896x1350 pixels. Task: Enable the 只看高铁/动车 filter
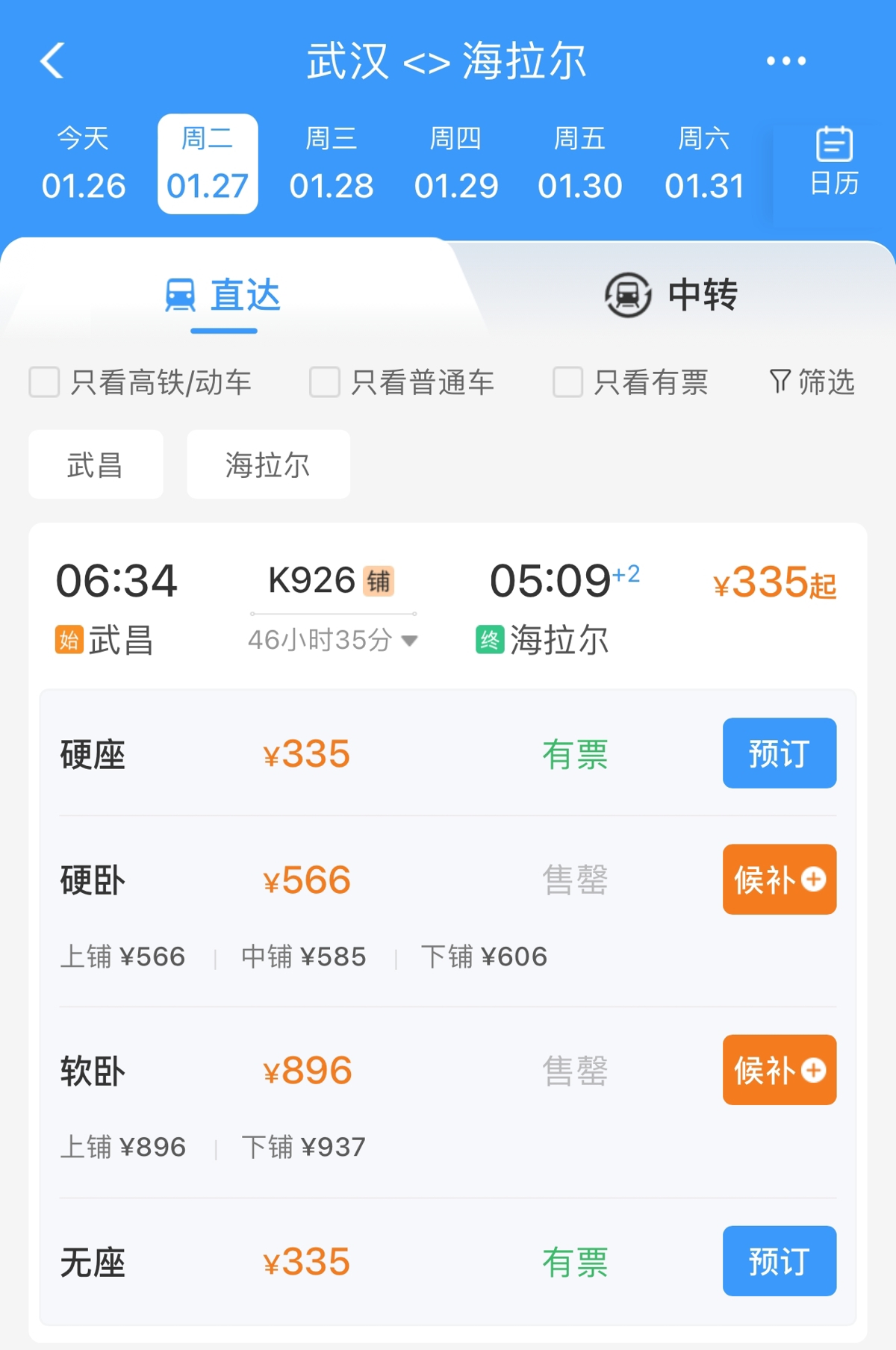(43, 382)
